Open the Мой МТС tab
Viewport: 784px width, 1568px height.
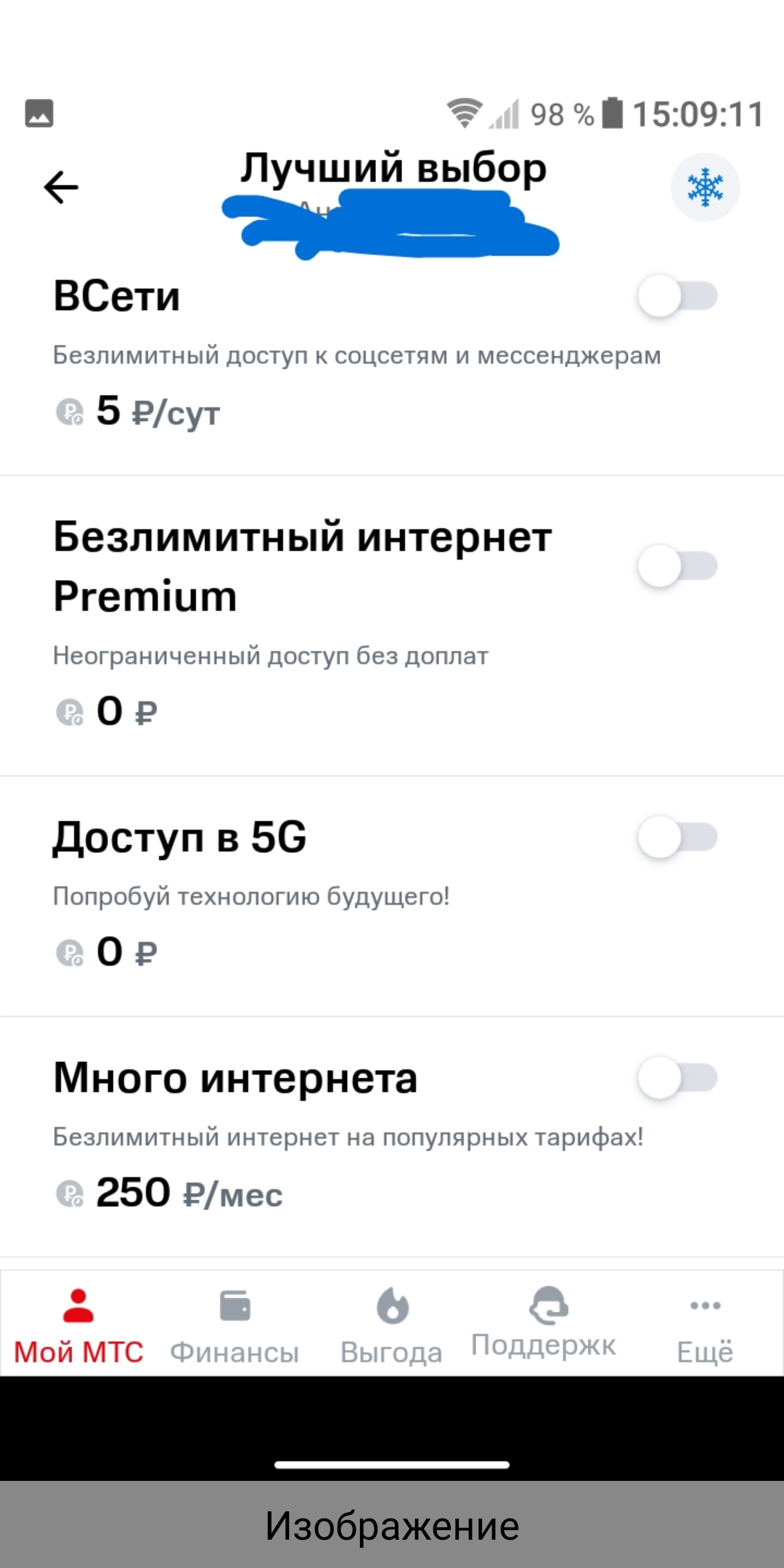tap(78, 1326)
